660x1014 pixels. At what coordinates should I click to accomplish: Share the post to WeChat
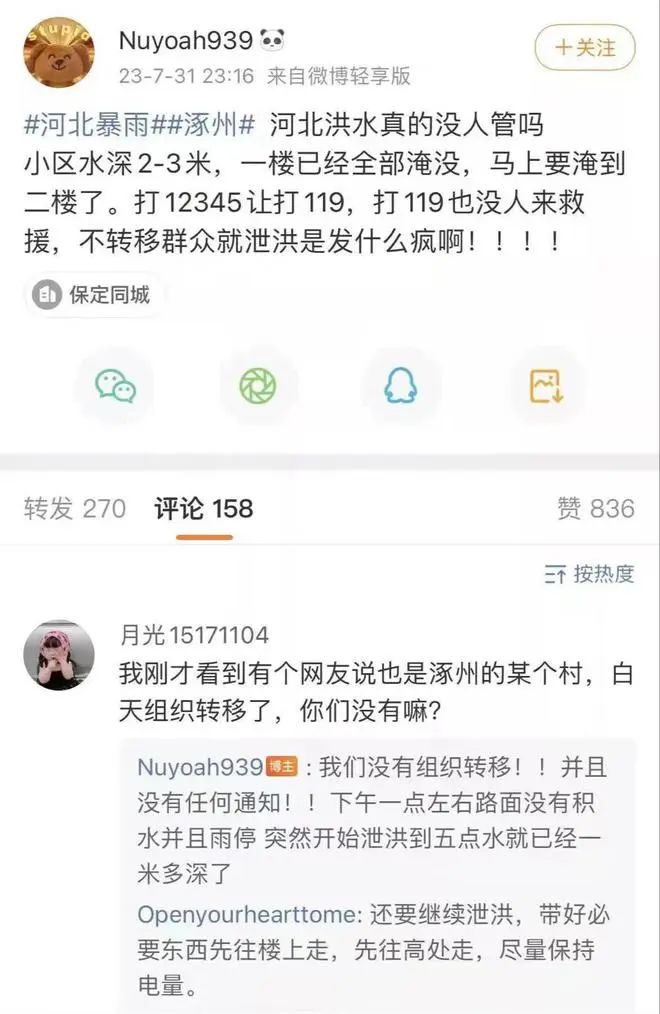click(x=115, y=386)
